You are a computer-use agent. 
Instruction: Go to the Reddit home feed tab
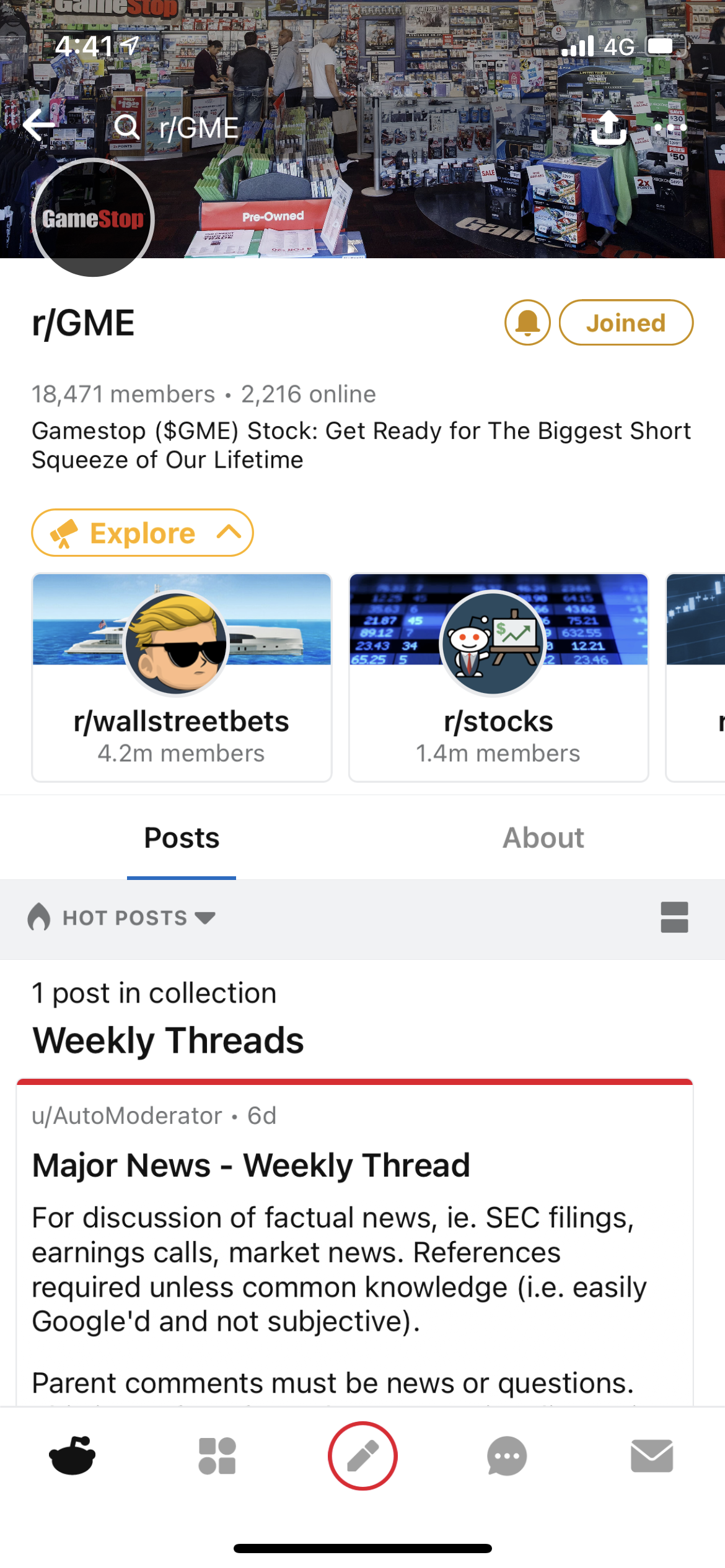[72, 1455]
